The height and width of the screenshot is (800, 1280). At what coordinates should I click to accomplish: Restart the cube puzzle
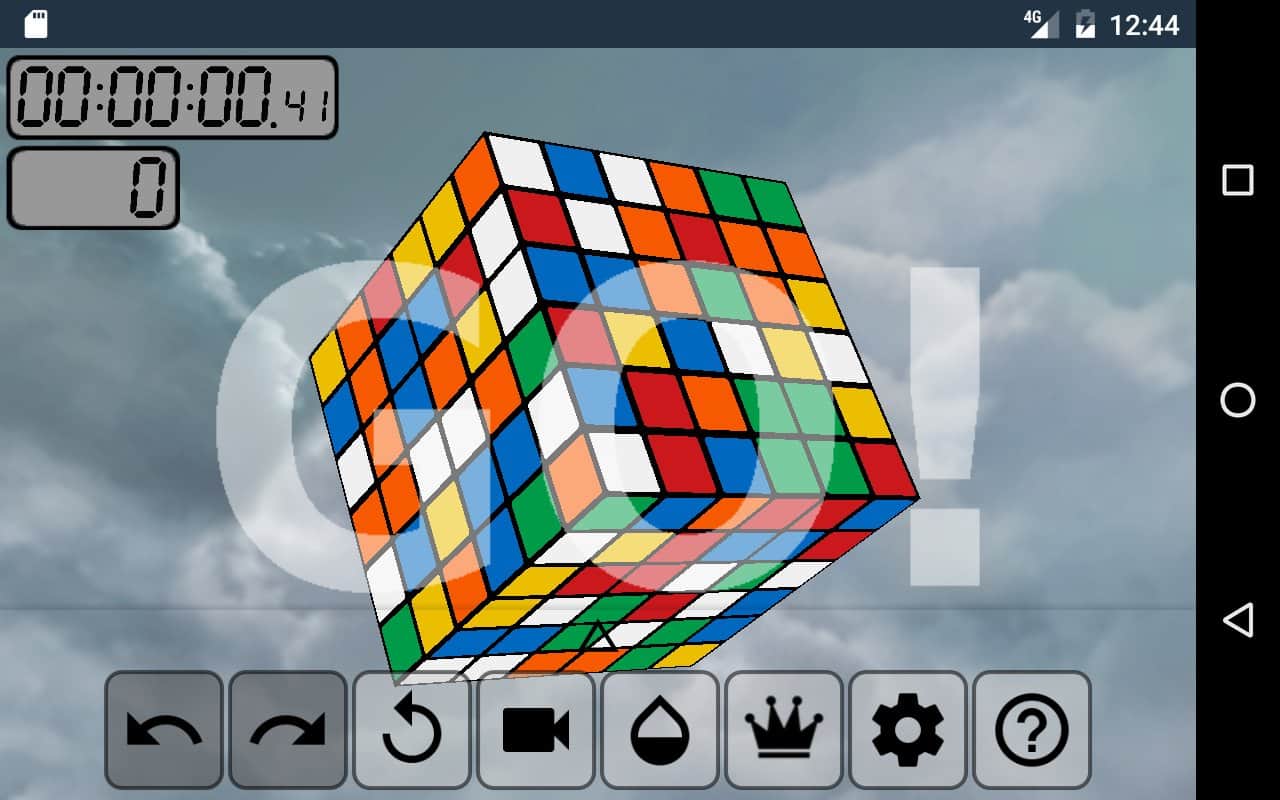[x=412, y=730]
